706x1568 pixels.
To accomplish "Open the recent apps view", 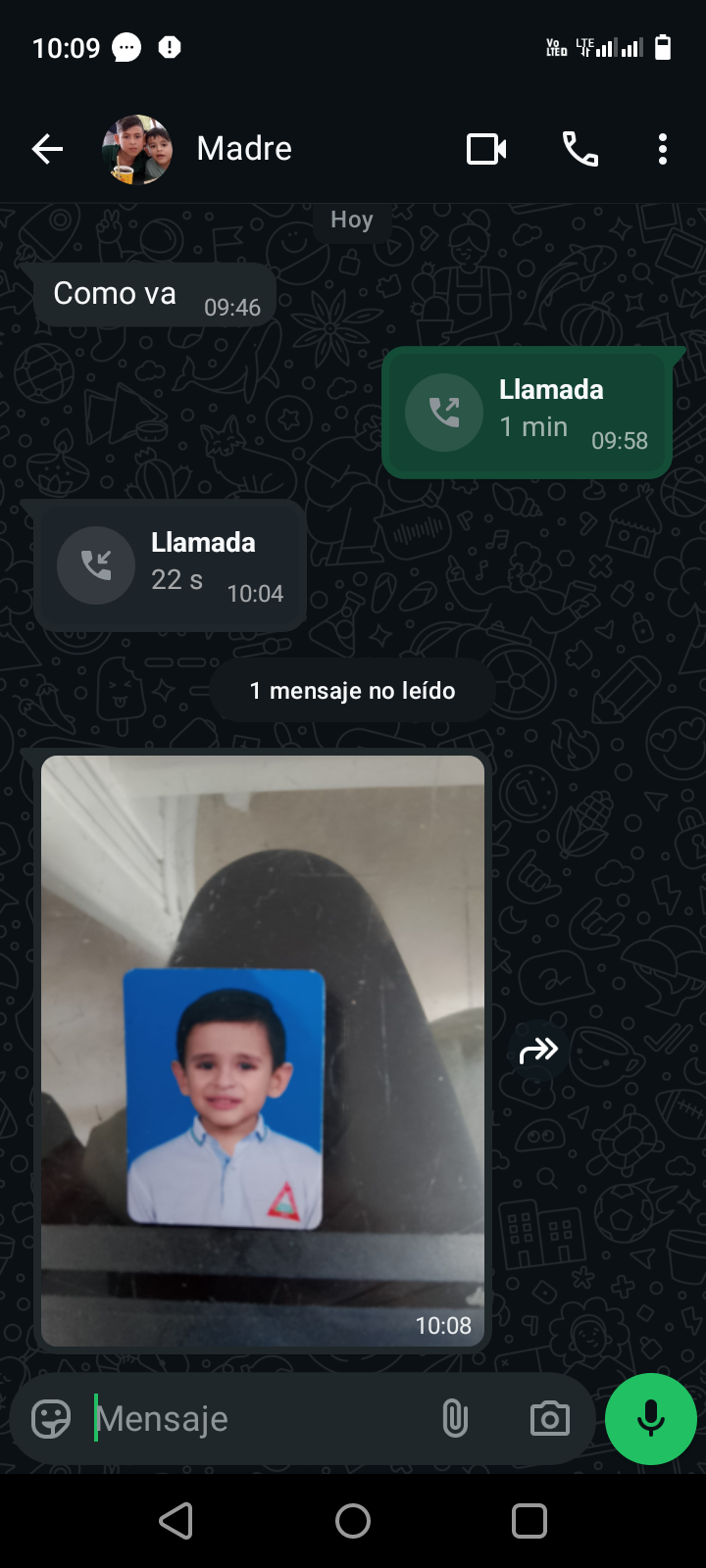I will point(529,1521).
